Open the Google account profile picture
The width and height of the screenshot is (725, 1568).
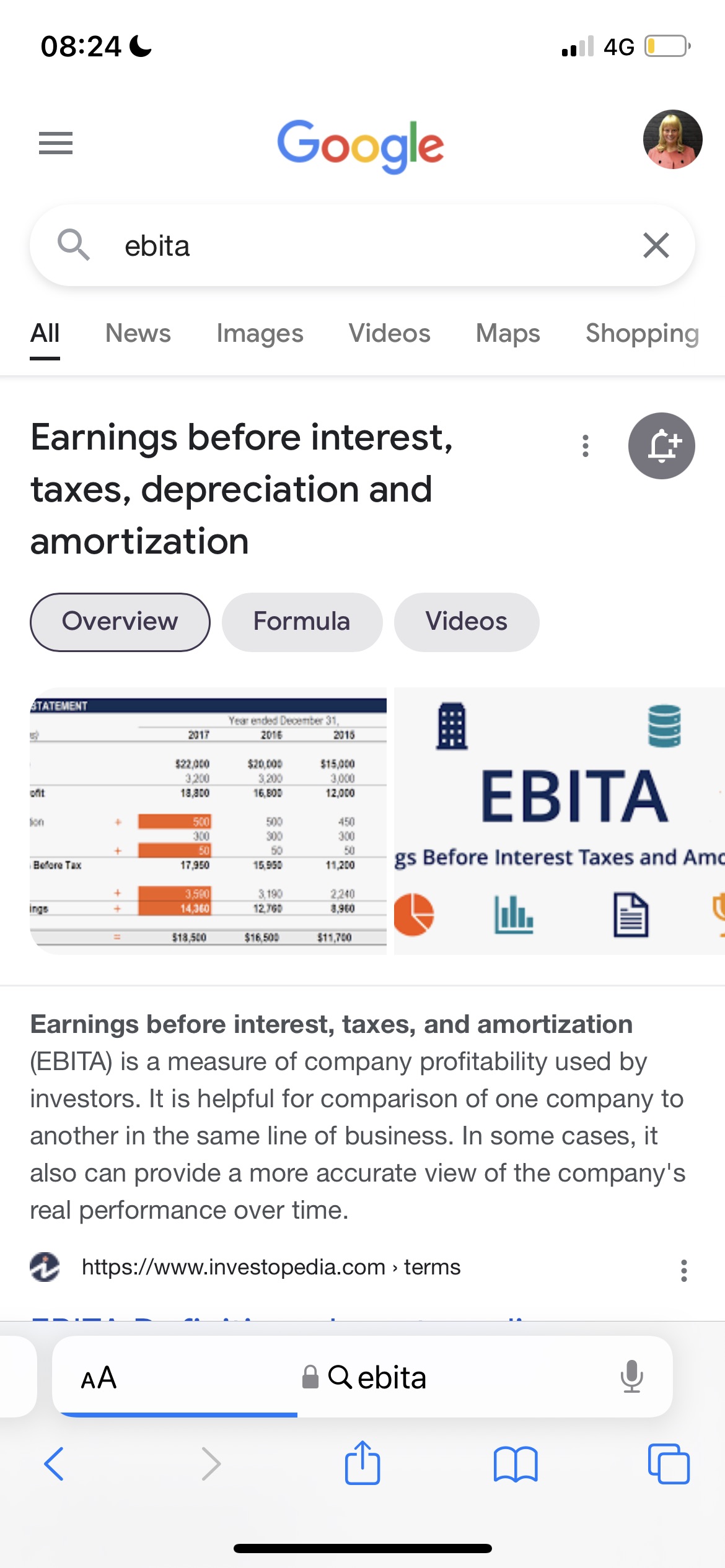pos(672,140)
